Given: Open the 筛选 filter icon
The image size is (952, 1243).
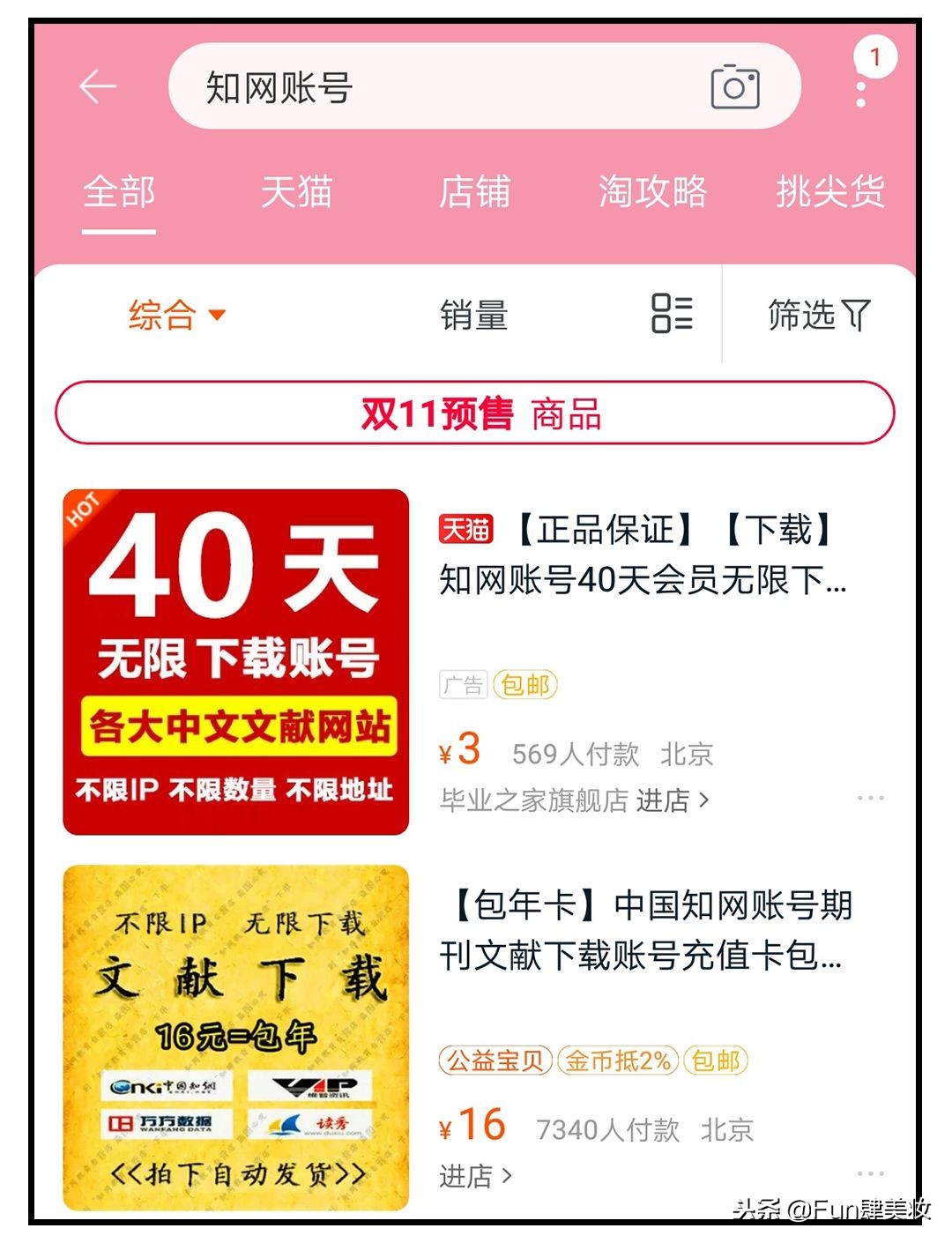Looking at the screenshot, I should coord(819,315).
